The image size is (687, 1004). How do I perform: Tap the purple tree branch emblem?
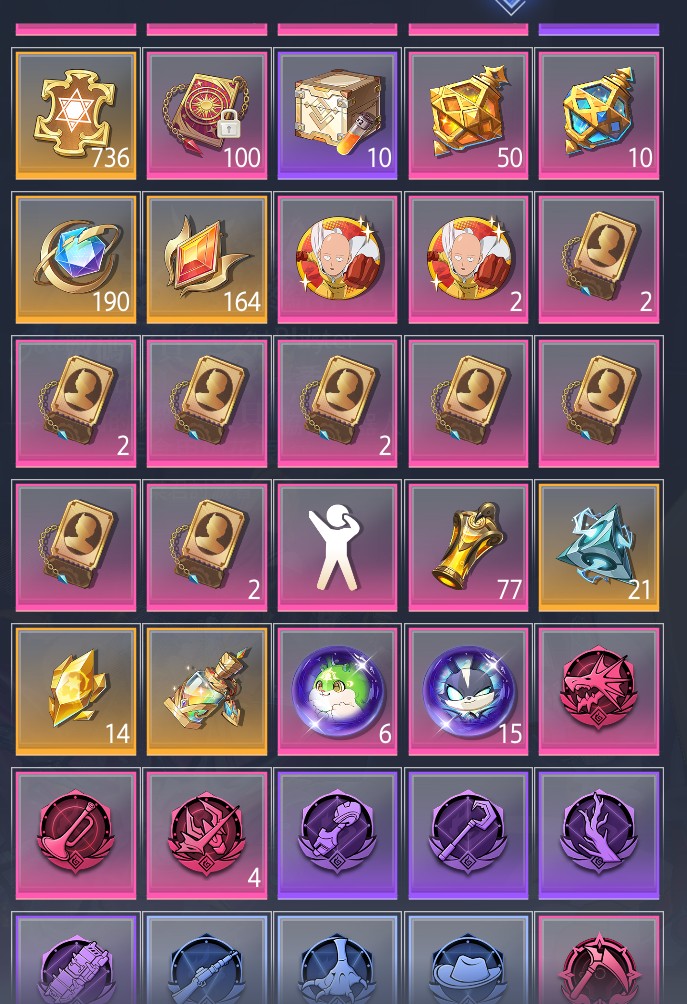tap(598, 835)
